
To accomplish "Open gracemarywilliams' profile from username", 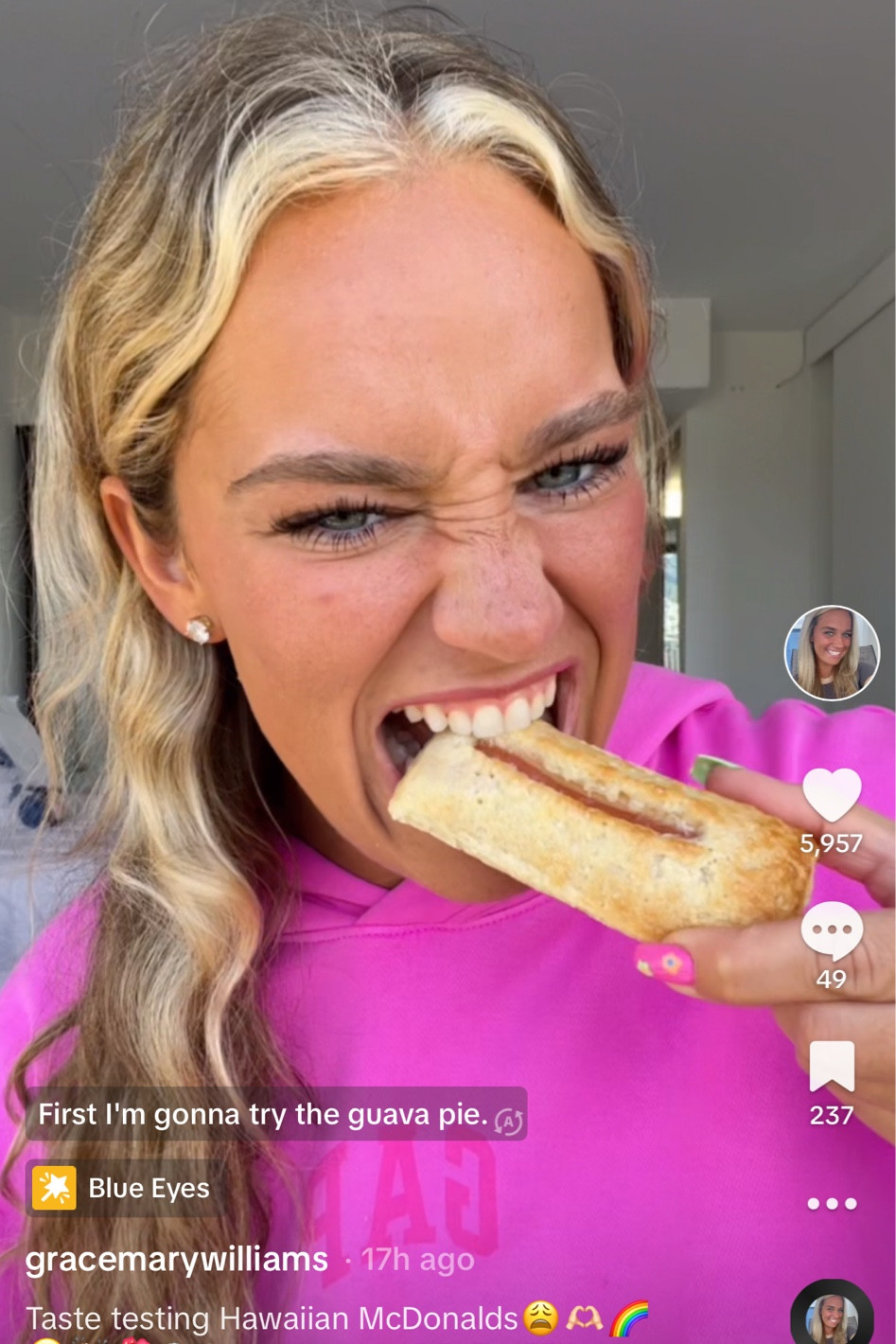I will click(176, 1260).
